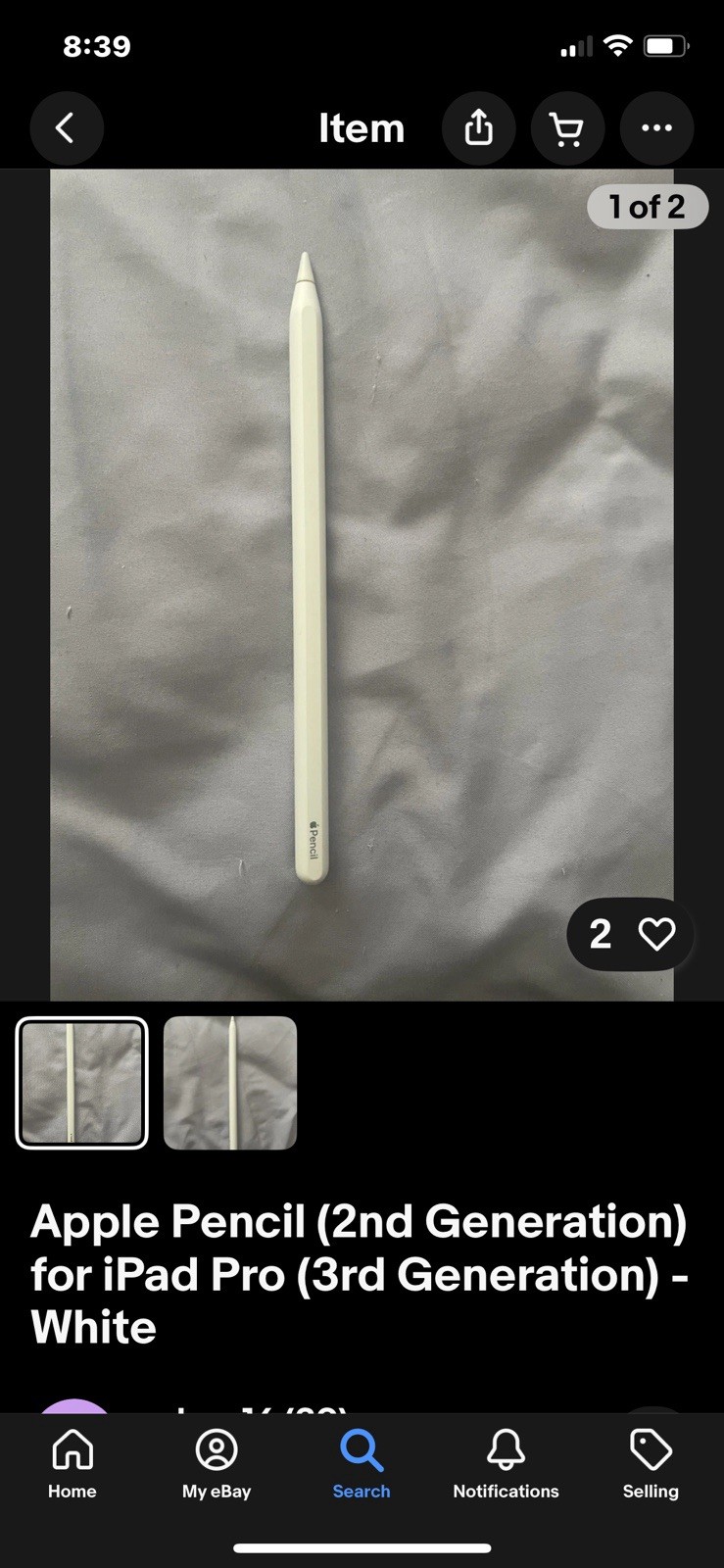Open the overflow menu
The height and width of the screenshot is (1568, 724).
656,128
